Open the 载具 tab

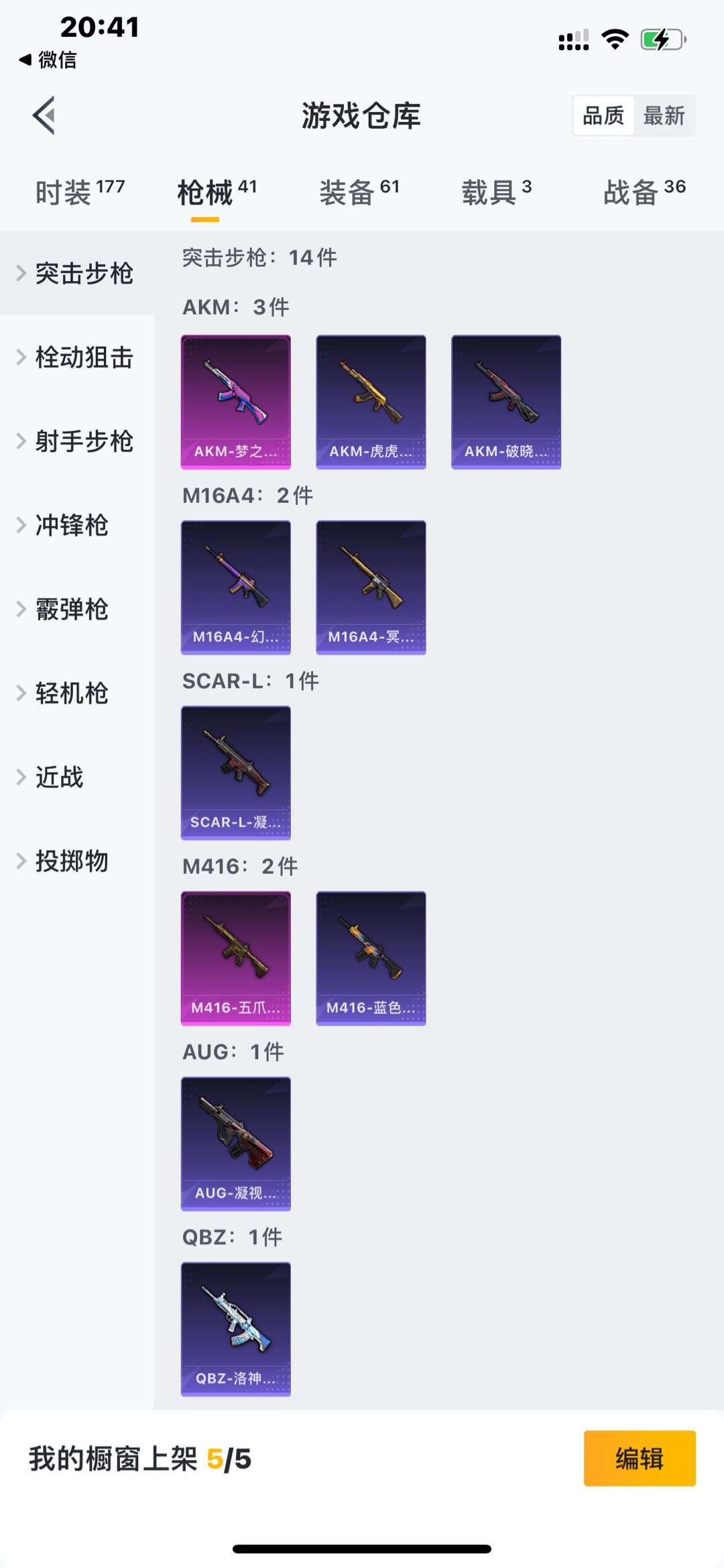[497, 192]
